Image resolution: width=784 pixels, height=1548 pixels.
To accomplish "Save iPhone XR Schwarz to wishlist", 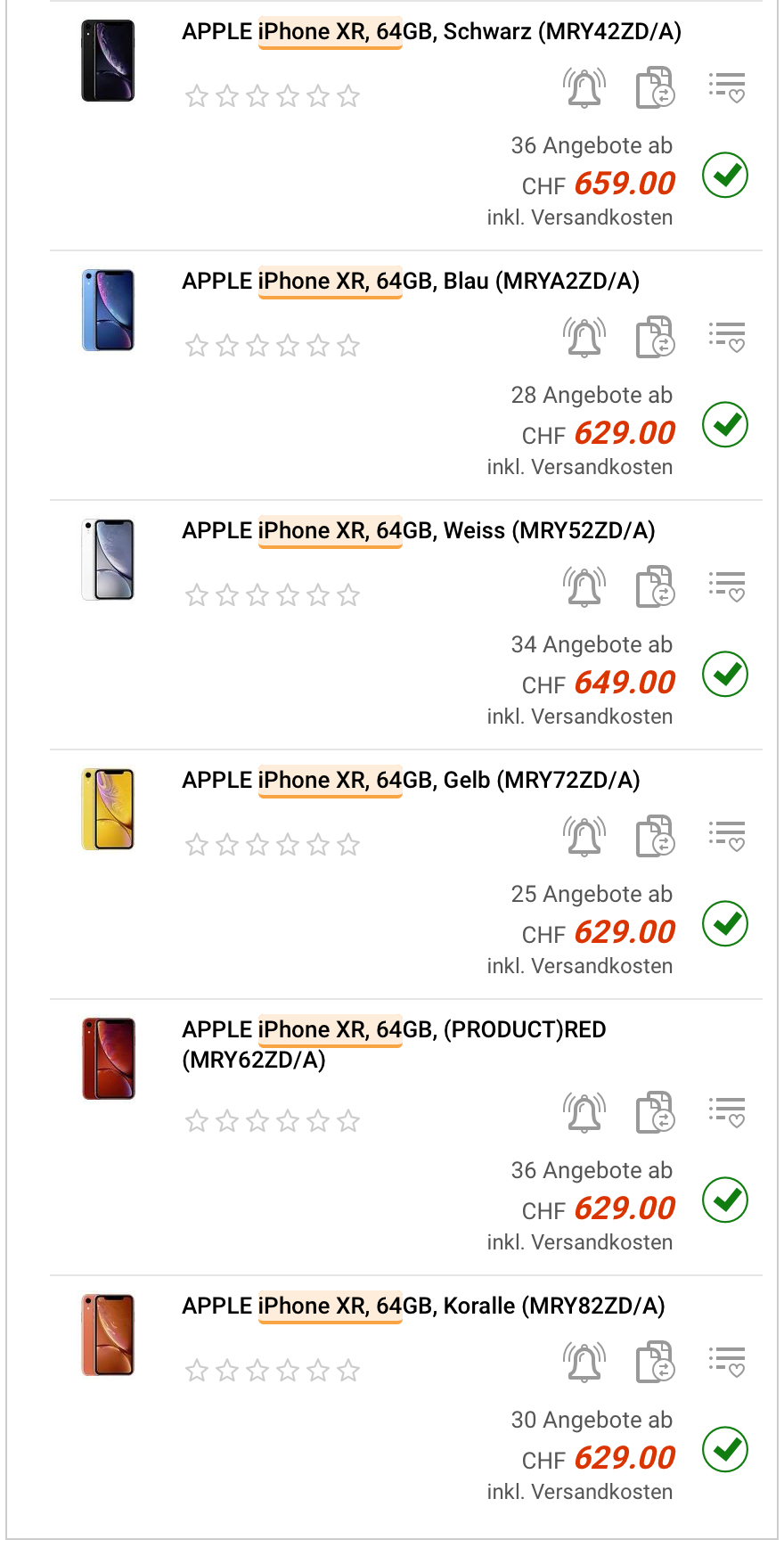I will tap(727, 87).
